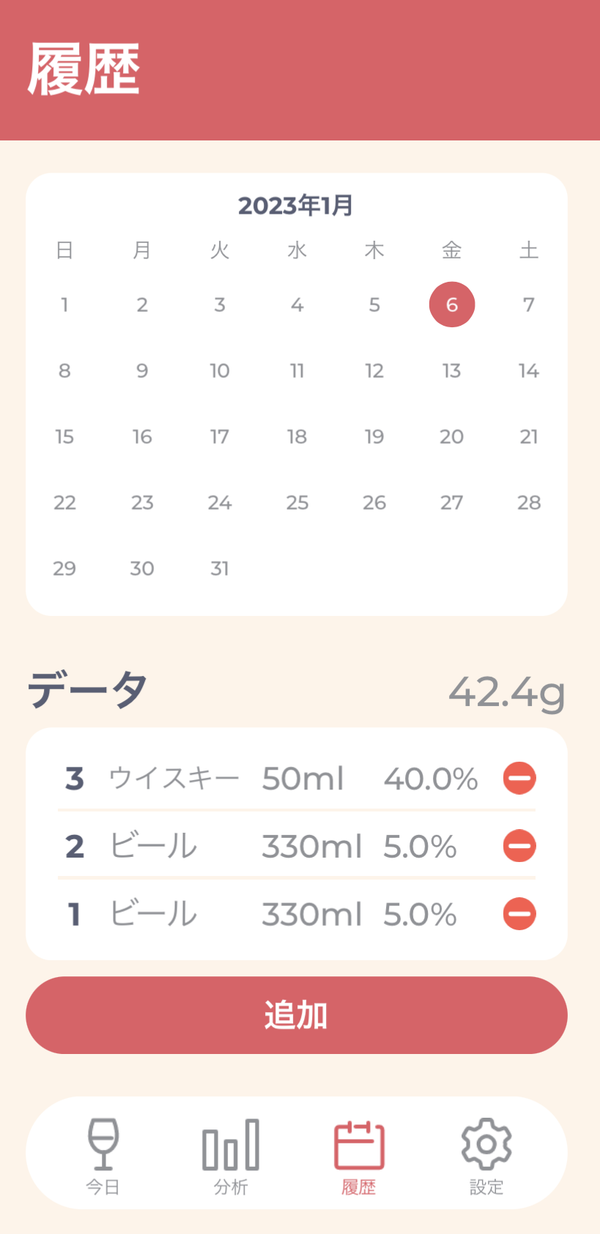The height and width of the screenshot is (1234, 600).
Task: Switch to the 今日 tab
Action: [x=103, y=1156]
